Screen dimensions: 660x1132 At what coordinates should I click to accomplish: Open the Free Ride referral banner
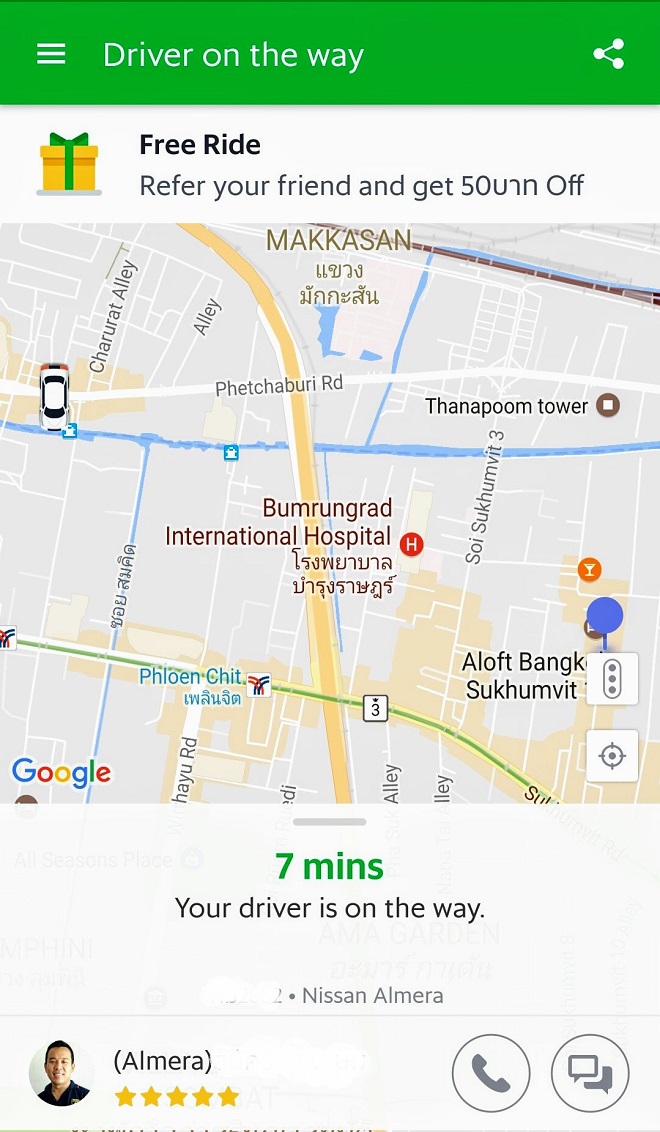[x=330, y=165]
